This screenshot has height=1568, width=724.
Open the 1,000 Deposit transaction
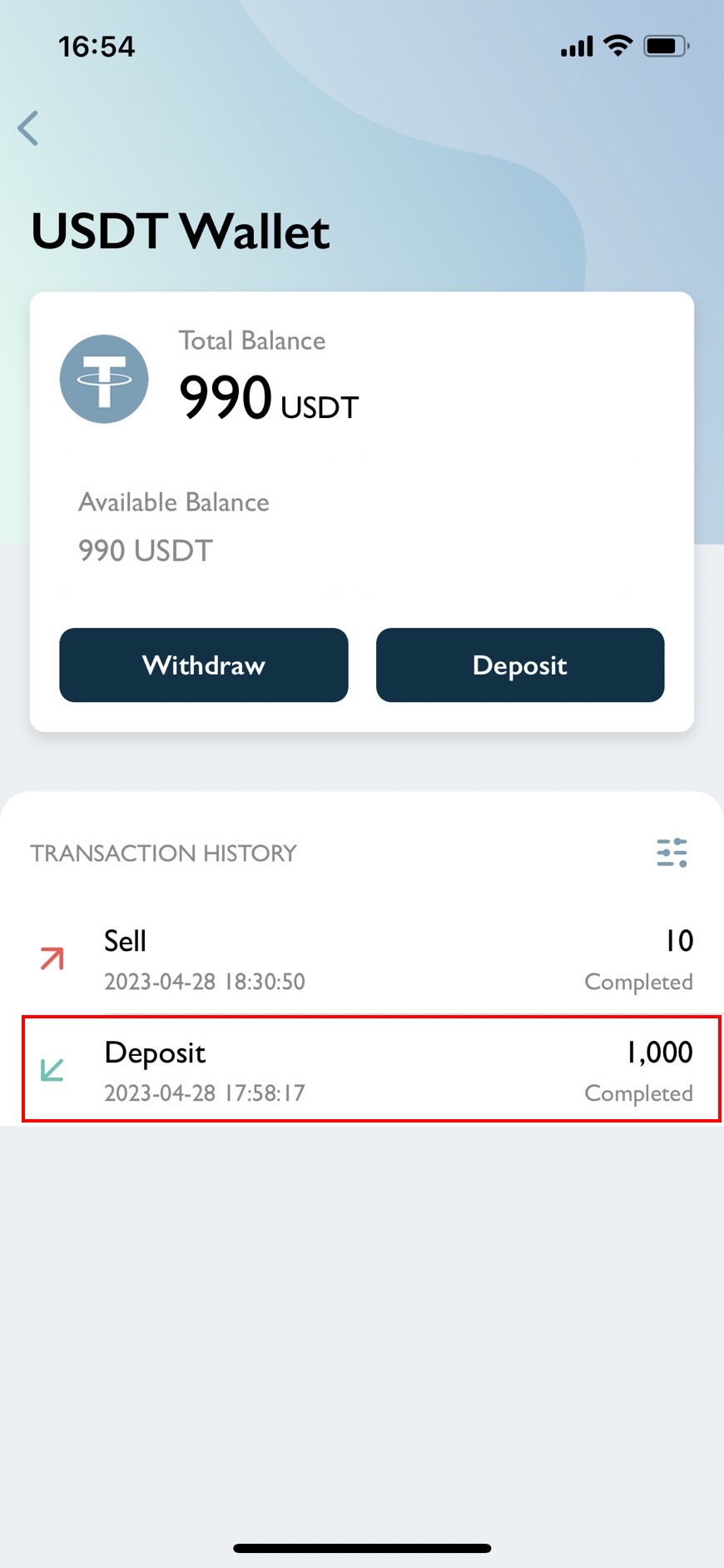click(371, 1069)
